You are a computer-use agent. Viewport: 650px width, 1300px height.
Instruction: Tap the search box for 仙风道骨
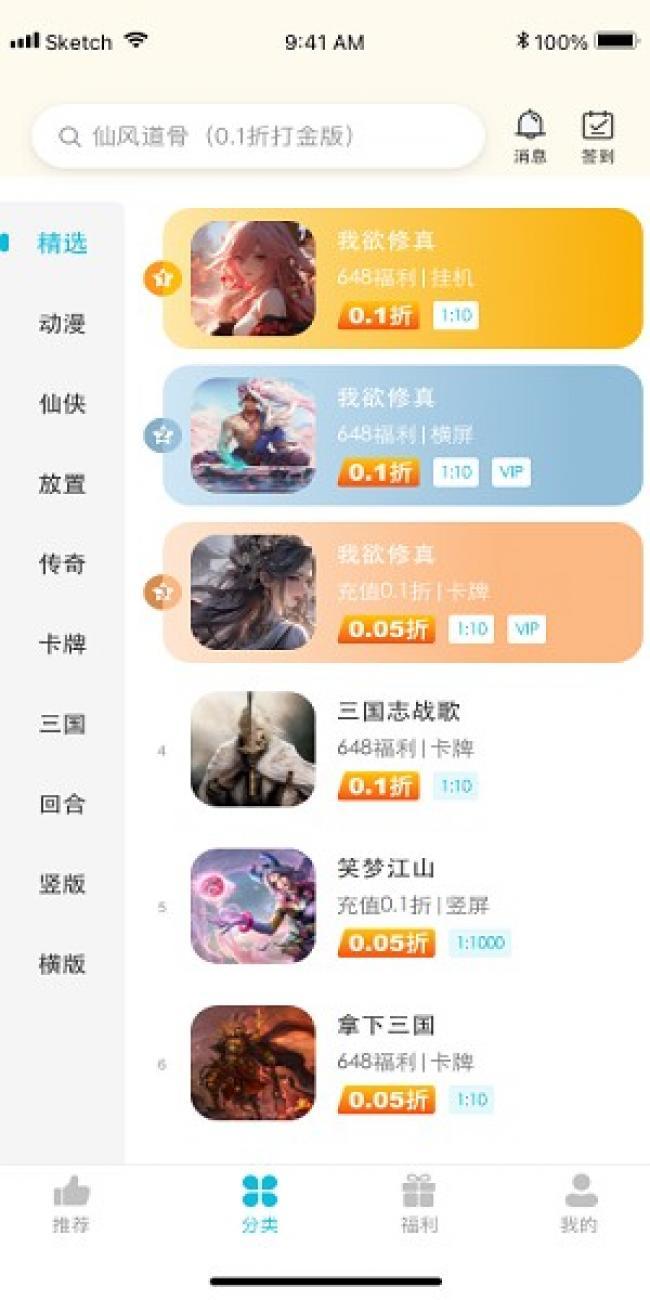(258, 137)
